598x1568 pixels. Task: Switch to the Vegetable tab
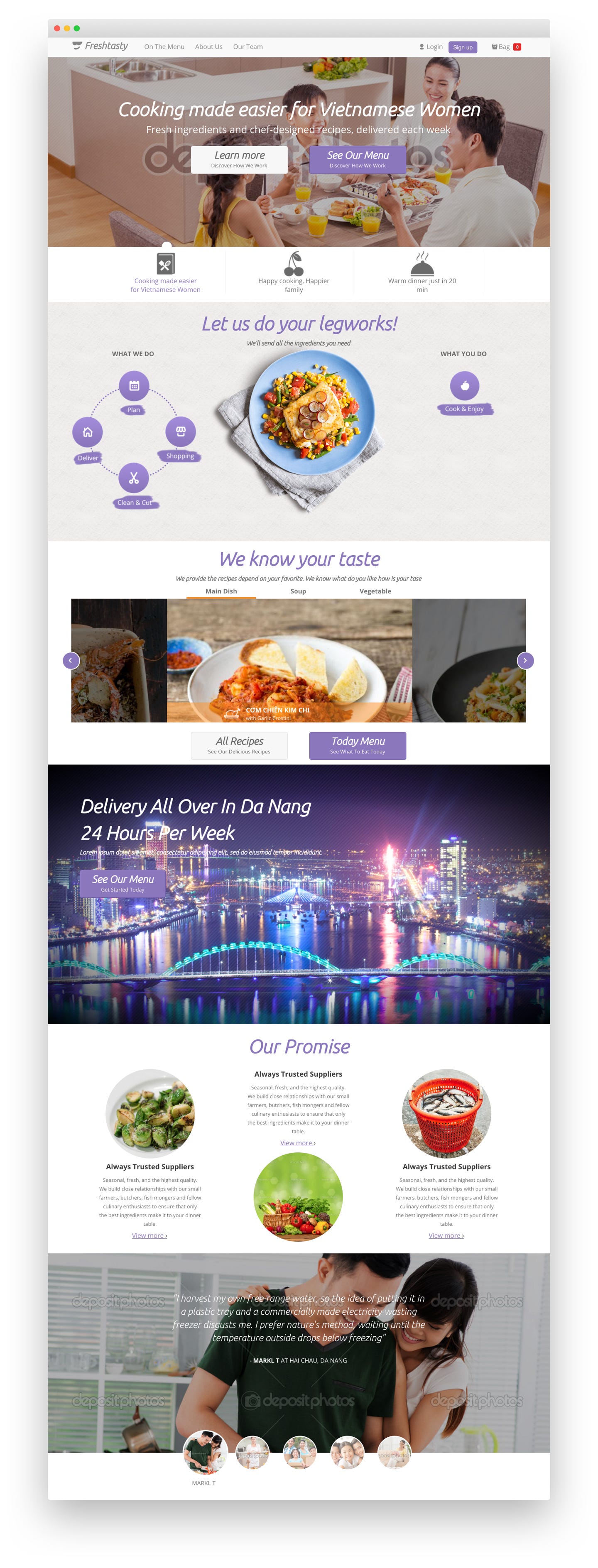pyautogui.click(x=375, y=591)
